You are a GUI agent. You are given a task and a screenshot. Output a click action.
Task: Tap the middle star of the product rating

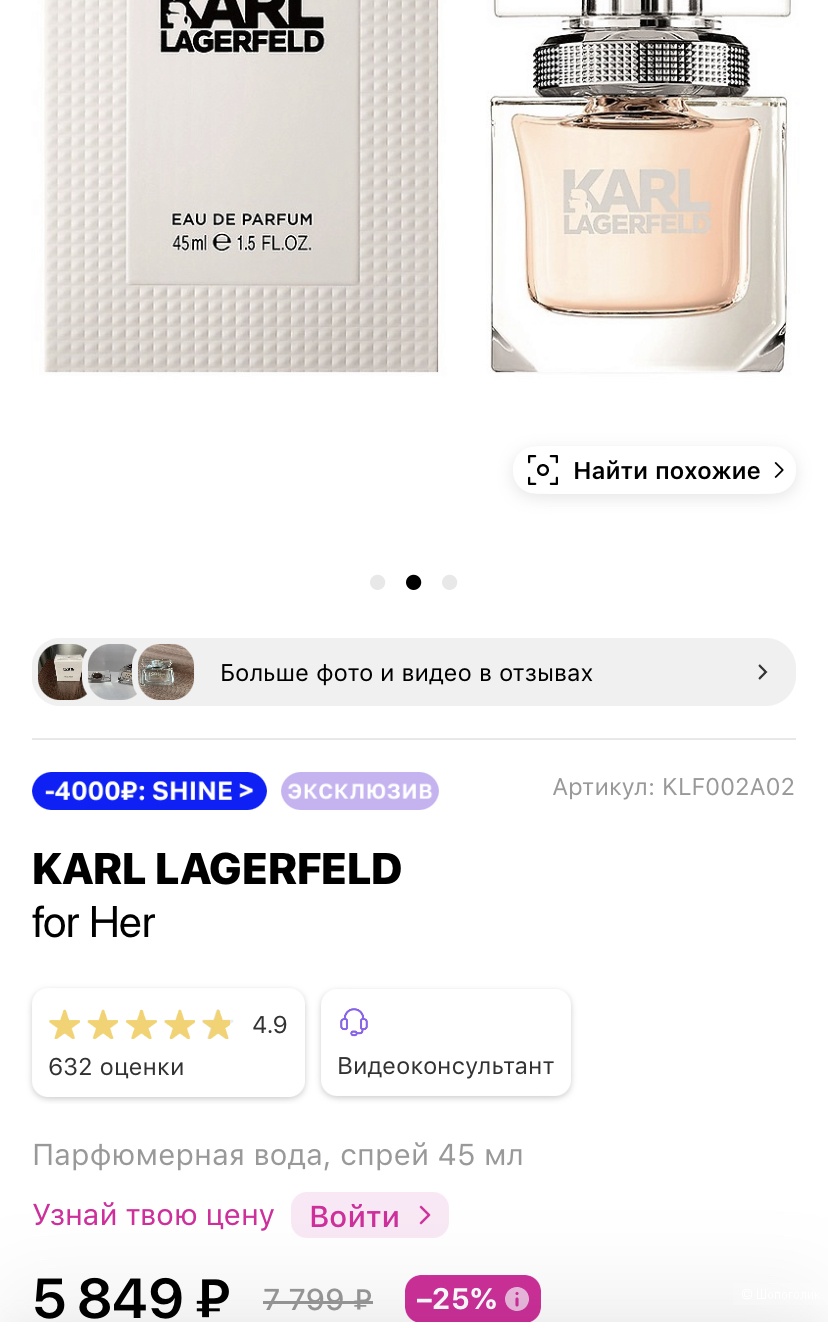pos(141,1024)
